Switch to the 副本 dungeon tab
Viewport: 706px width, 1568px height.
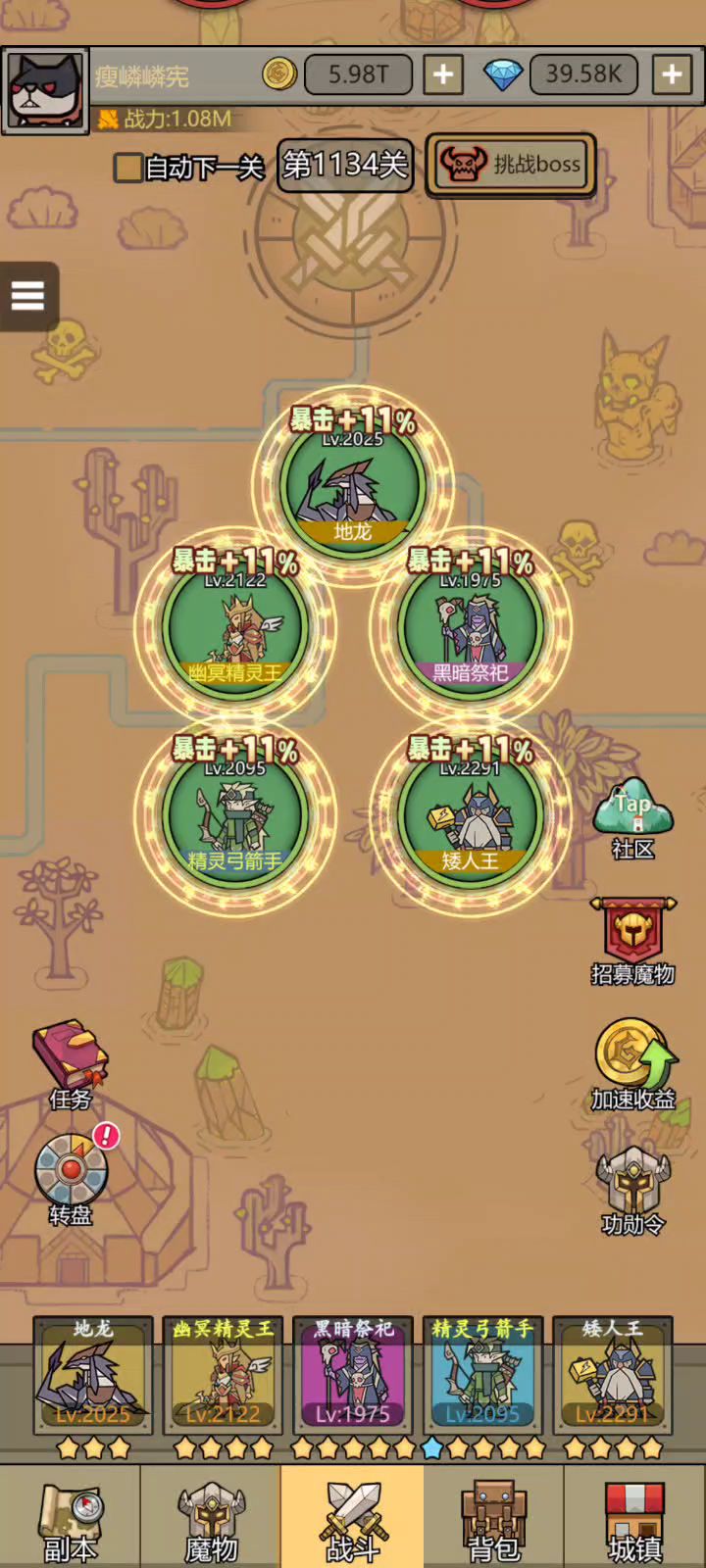[70, 1519]
